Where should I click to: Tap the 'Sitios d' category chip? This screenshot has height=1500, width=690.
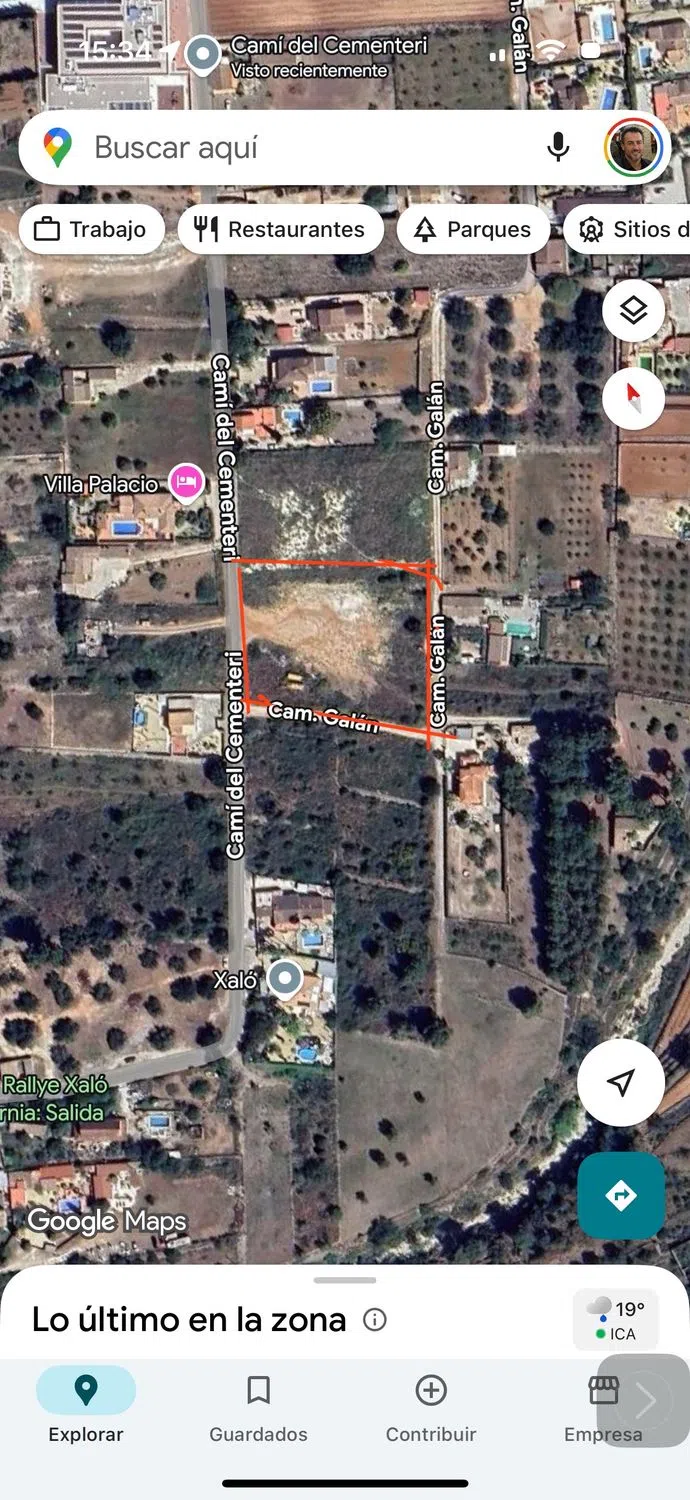[632, 229]
